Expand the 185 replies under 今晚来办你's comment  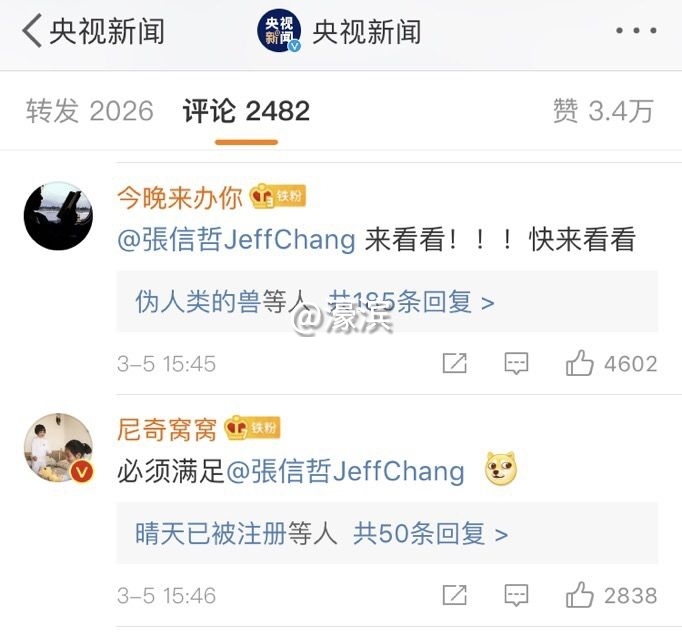pos(315,301)
